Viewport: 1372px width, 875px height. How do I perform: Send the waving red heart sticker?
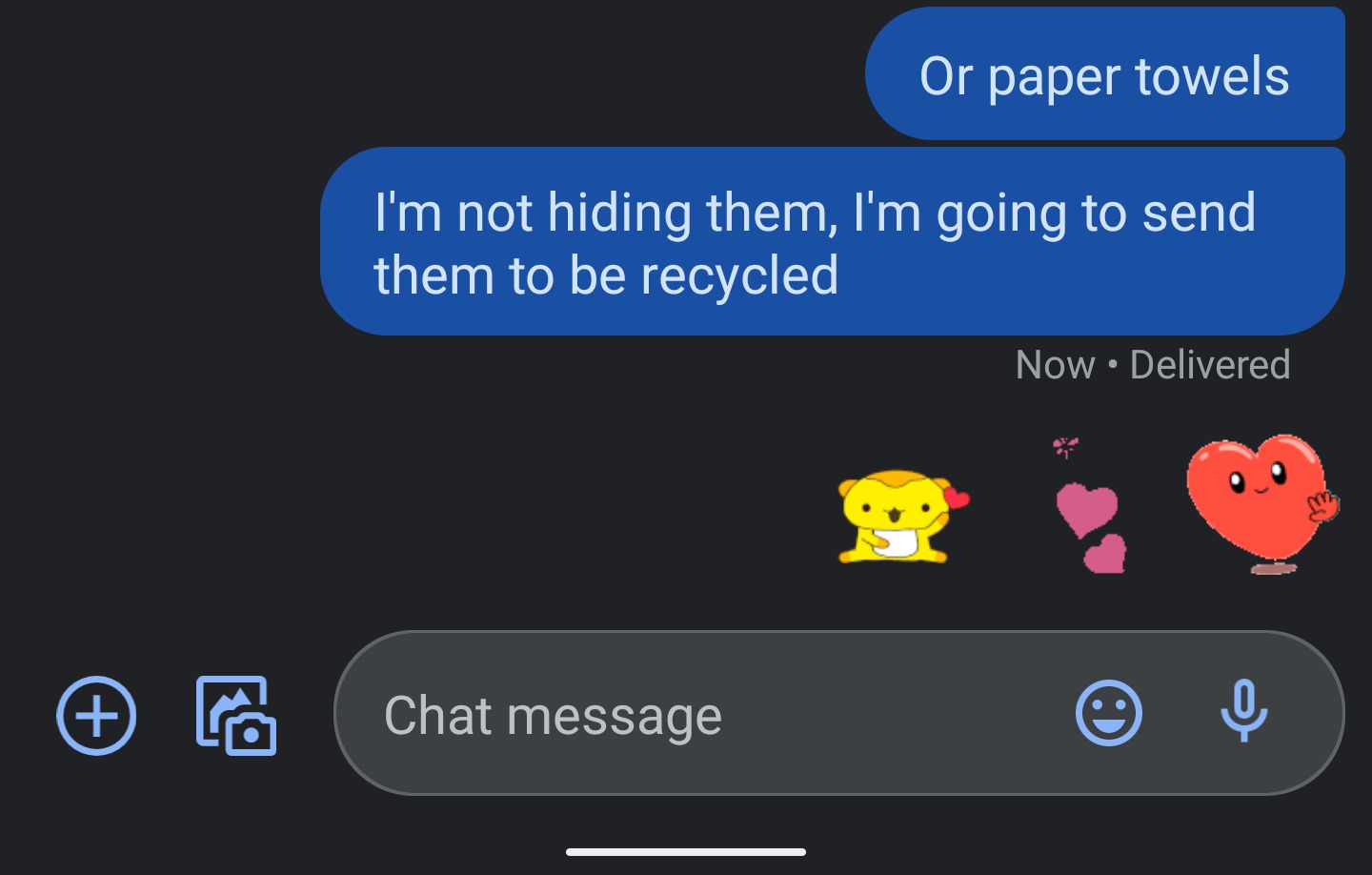pos(1261,503)
